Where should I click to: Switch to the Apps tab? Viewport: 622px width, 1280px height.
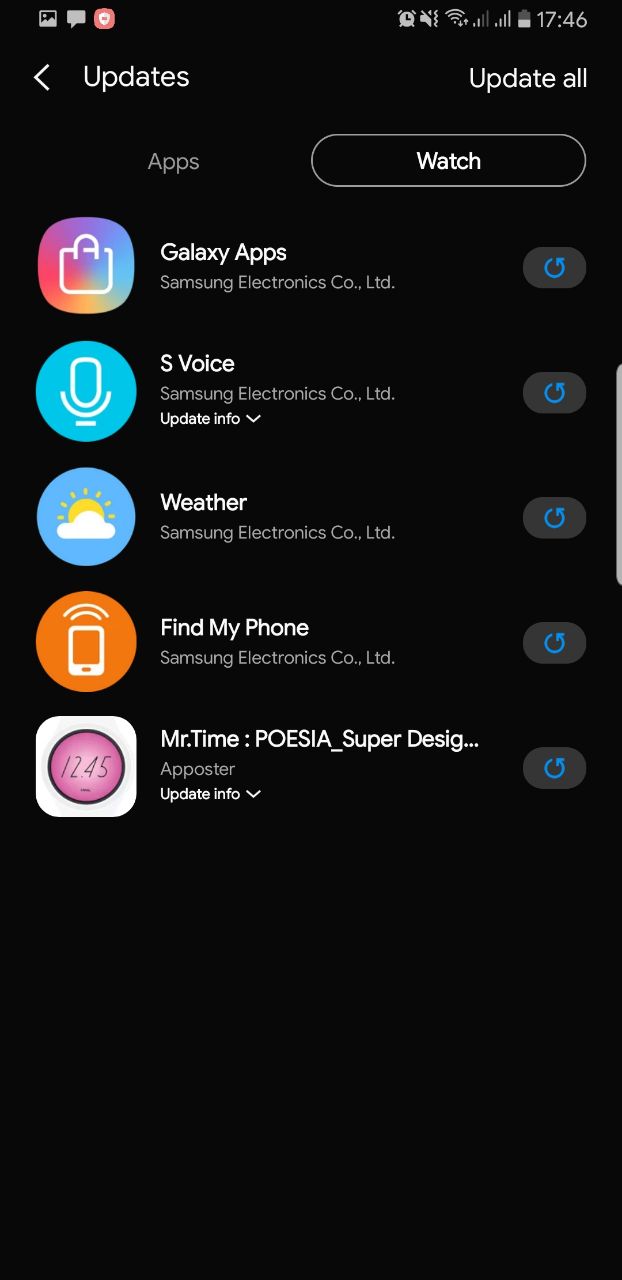173,161
